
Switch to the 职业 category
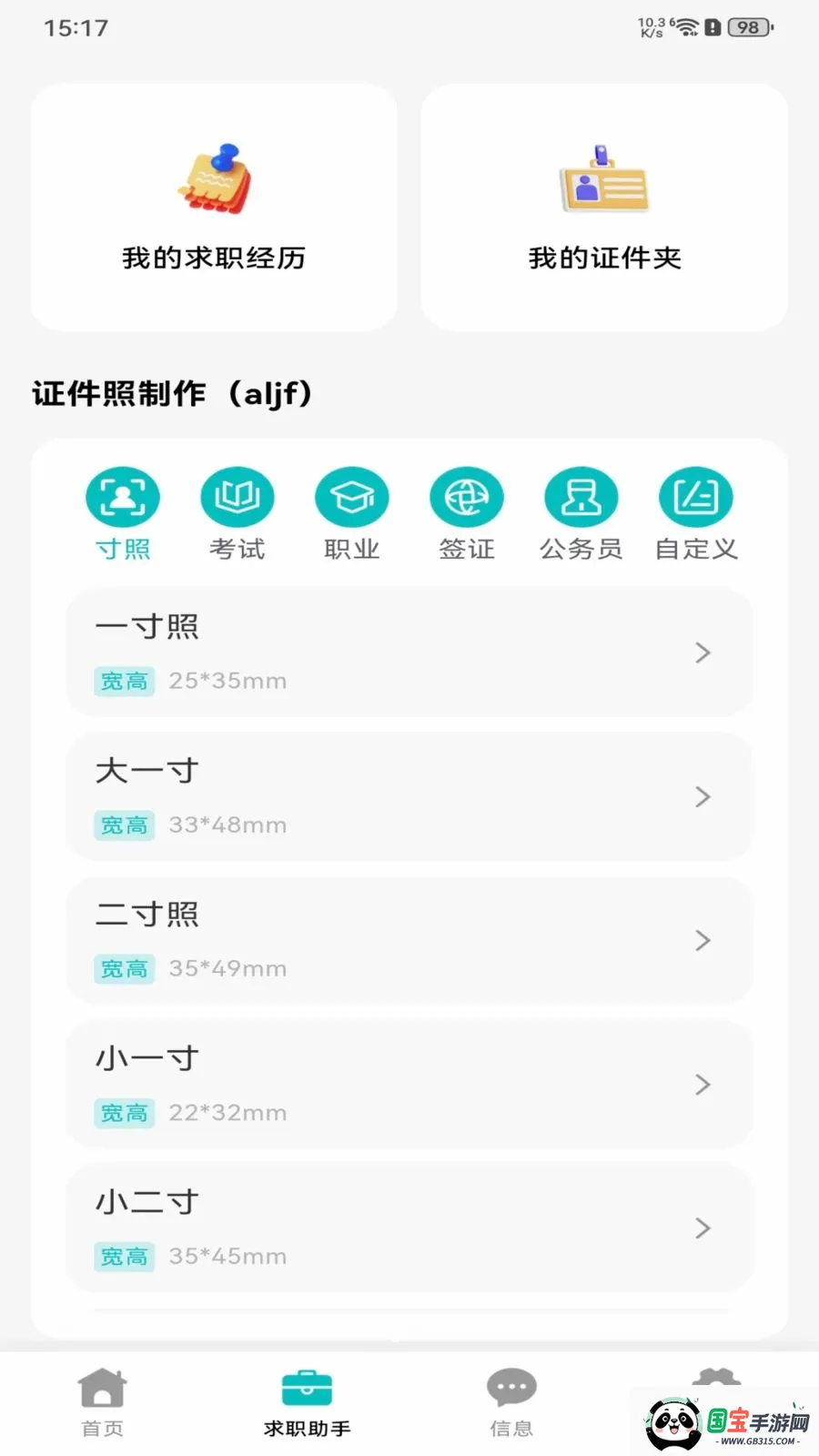pyautogui.click(x=352, y=513)
